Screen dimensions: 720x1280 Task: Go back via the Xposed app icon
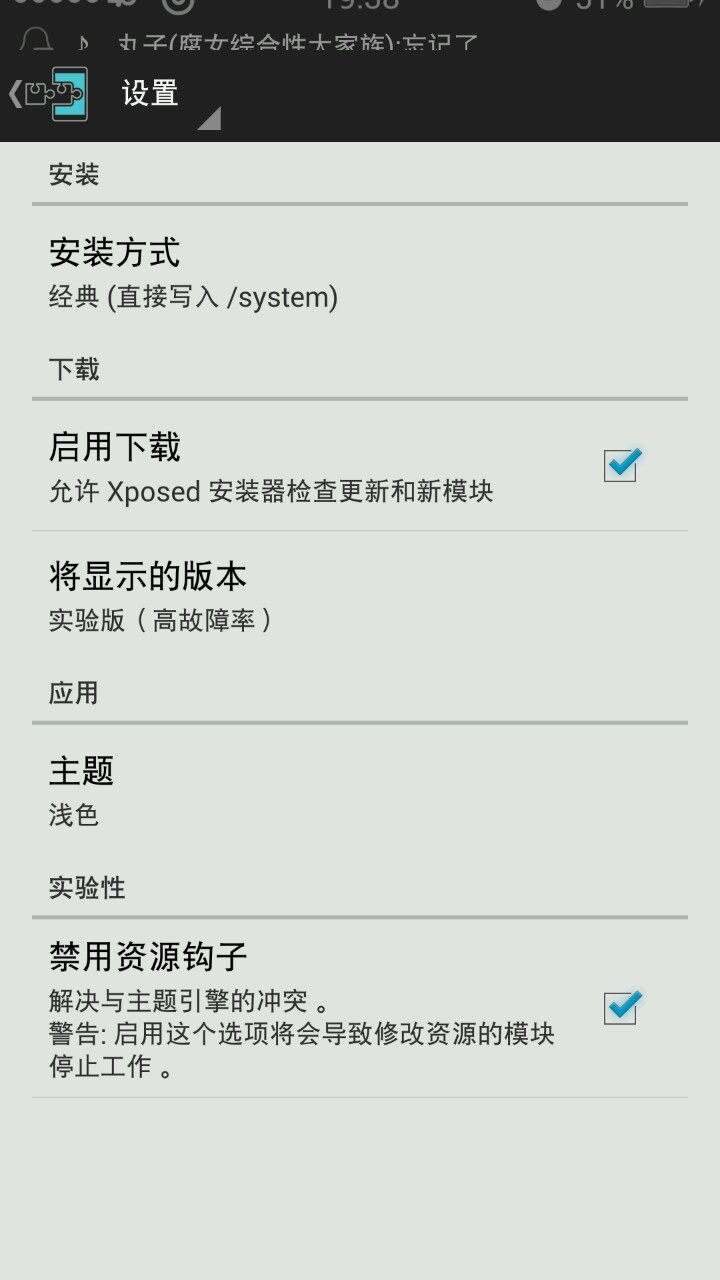click(x=50, y=94)
